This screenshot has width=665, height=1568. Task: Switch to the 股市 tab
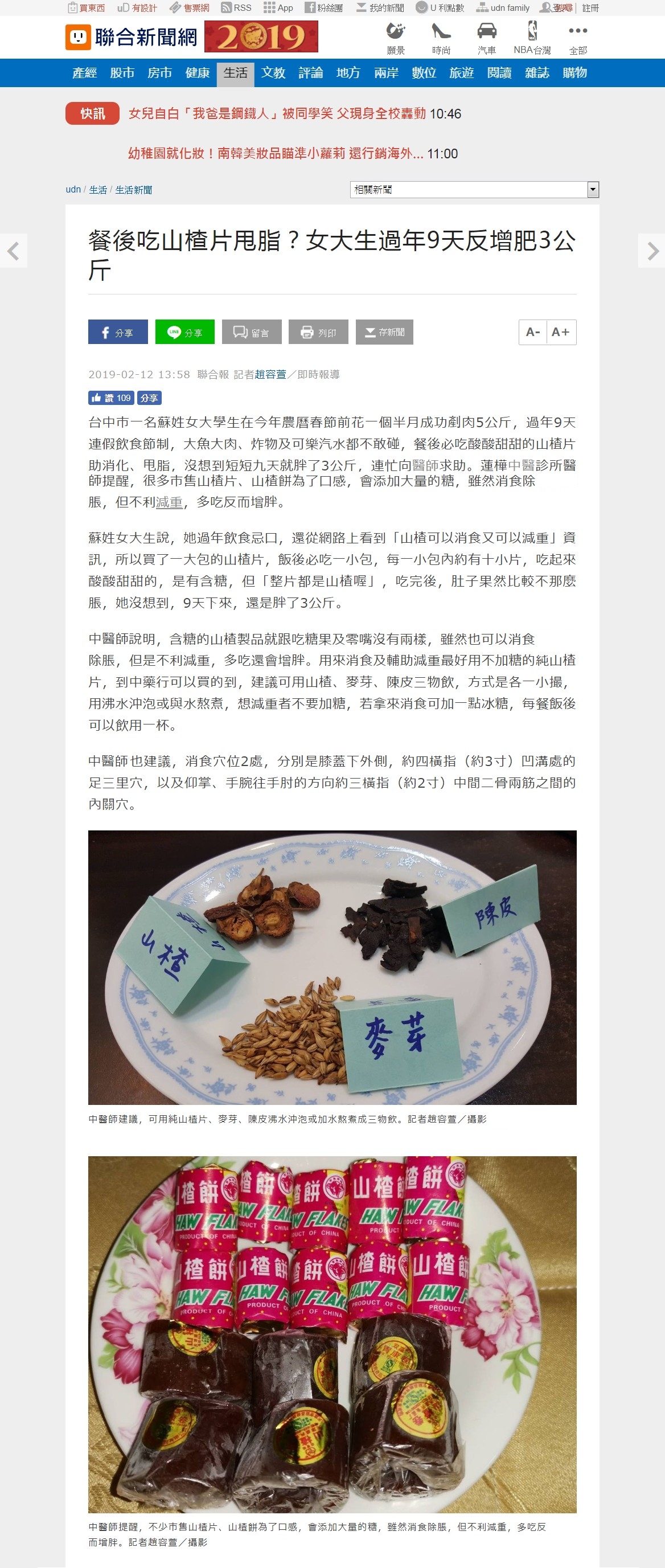122,73
